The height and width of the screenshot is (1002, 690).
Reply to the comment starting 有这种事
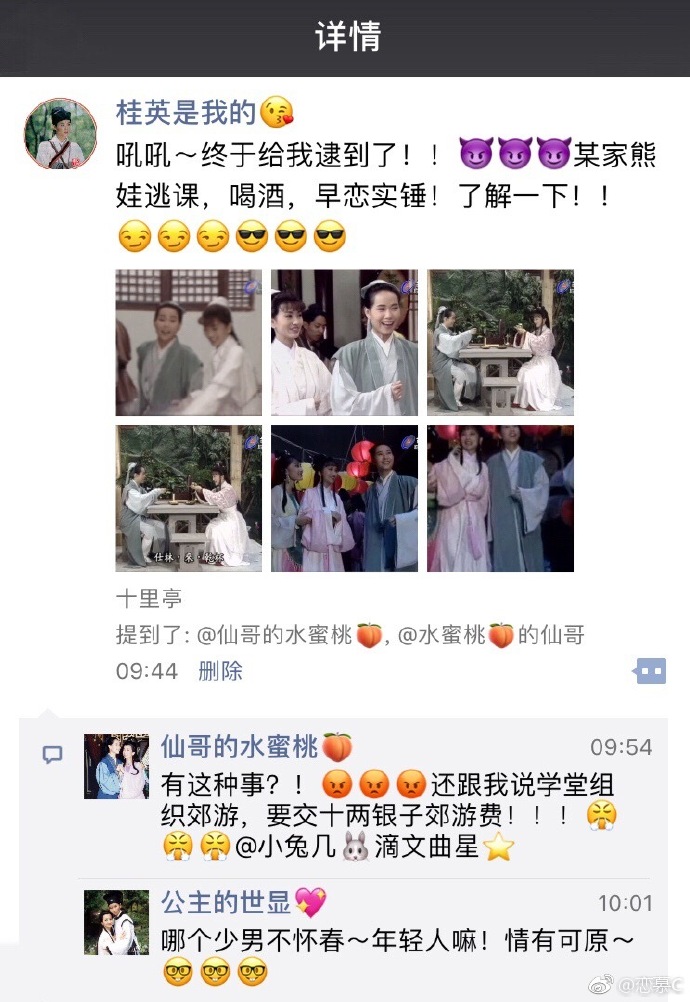pyautogui.click(x=400, y=800)
